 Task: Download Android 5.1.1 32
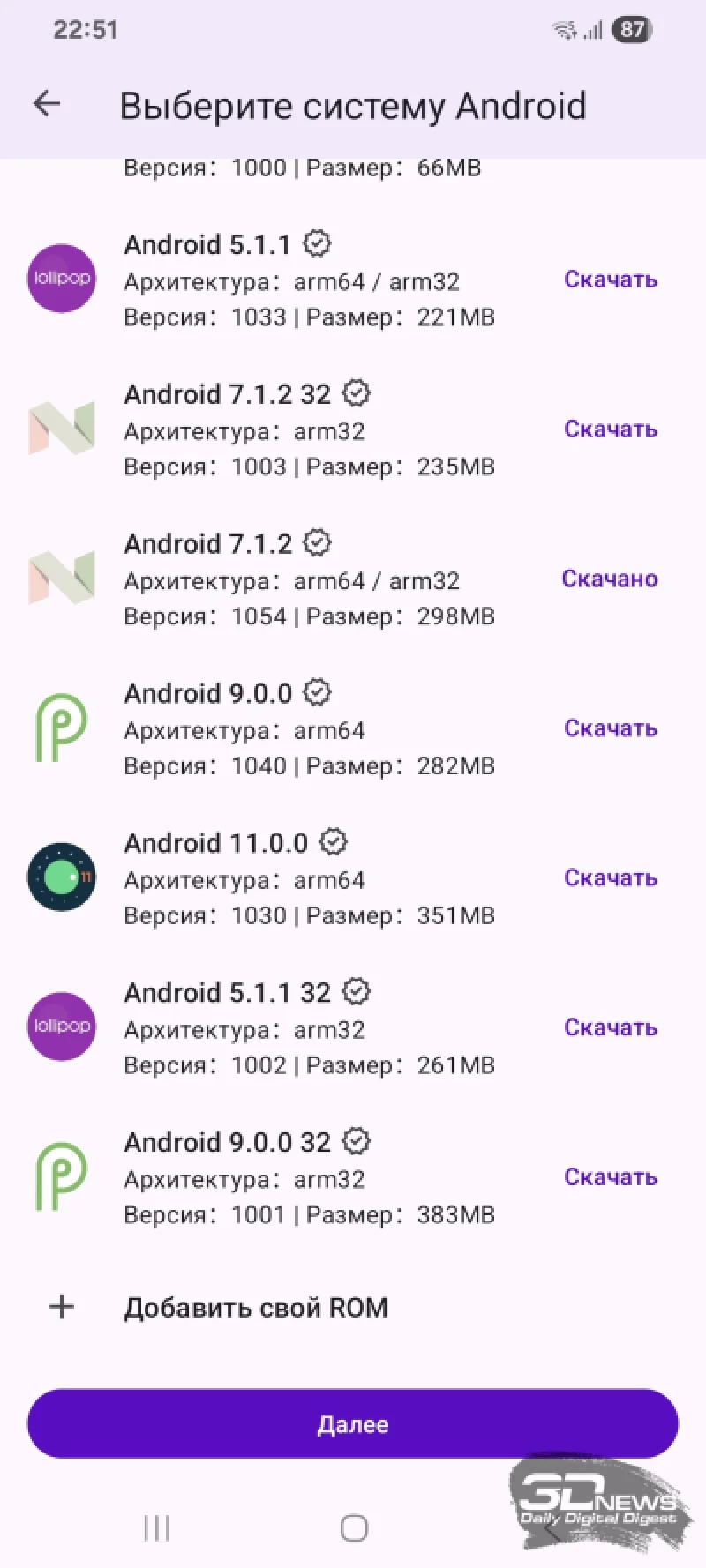tap(610, 1027)
